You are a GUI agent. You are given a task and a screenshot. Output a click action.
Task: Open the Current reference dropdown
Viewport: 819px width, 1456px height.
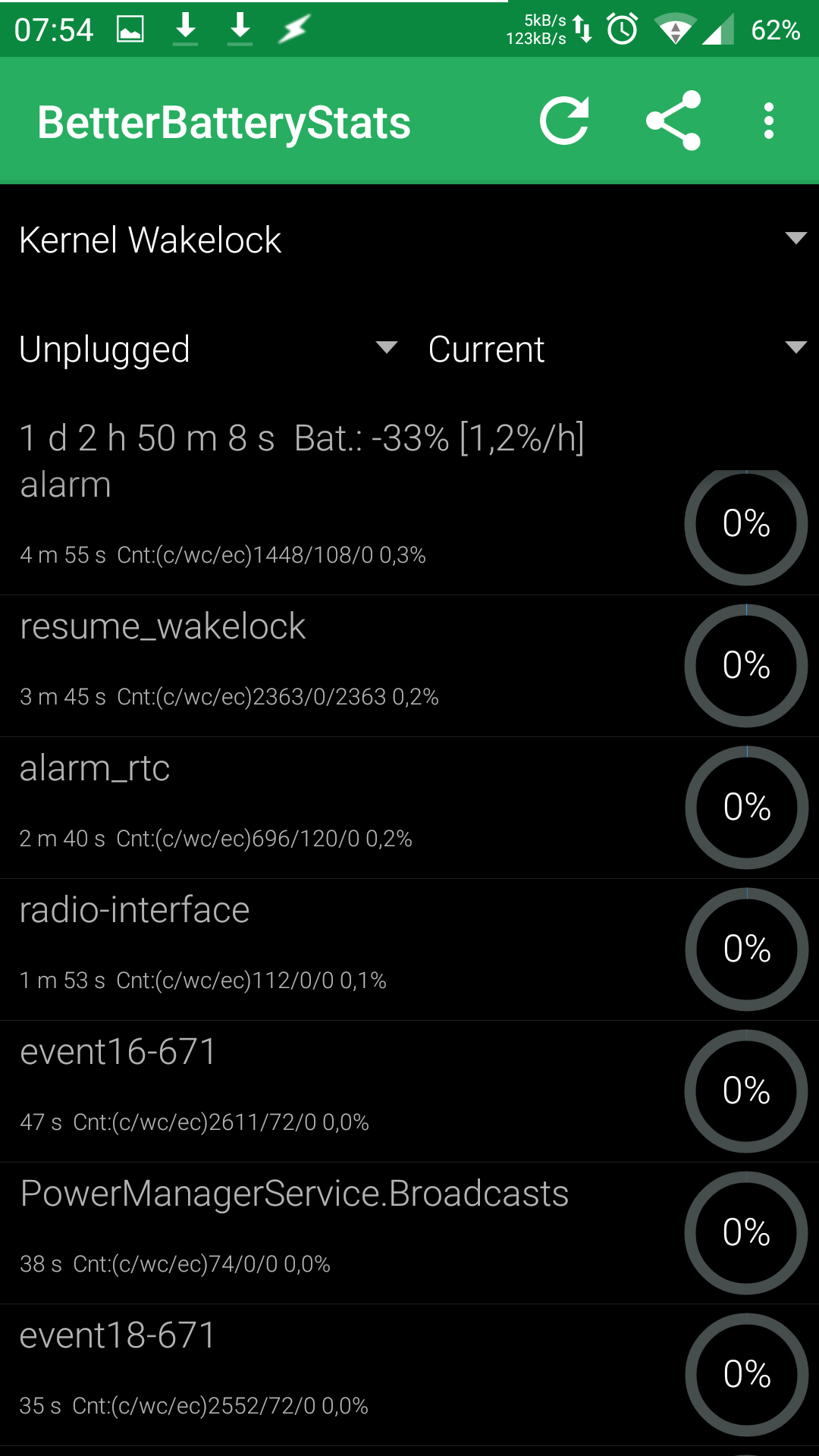[x=616, y=349]
